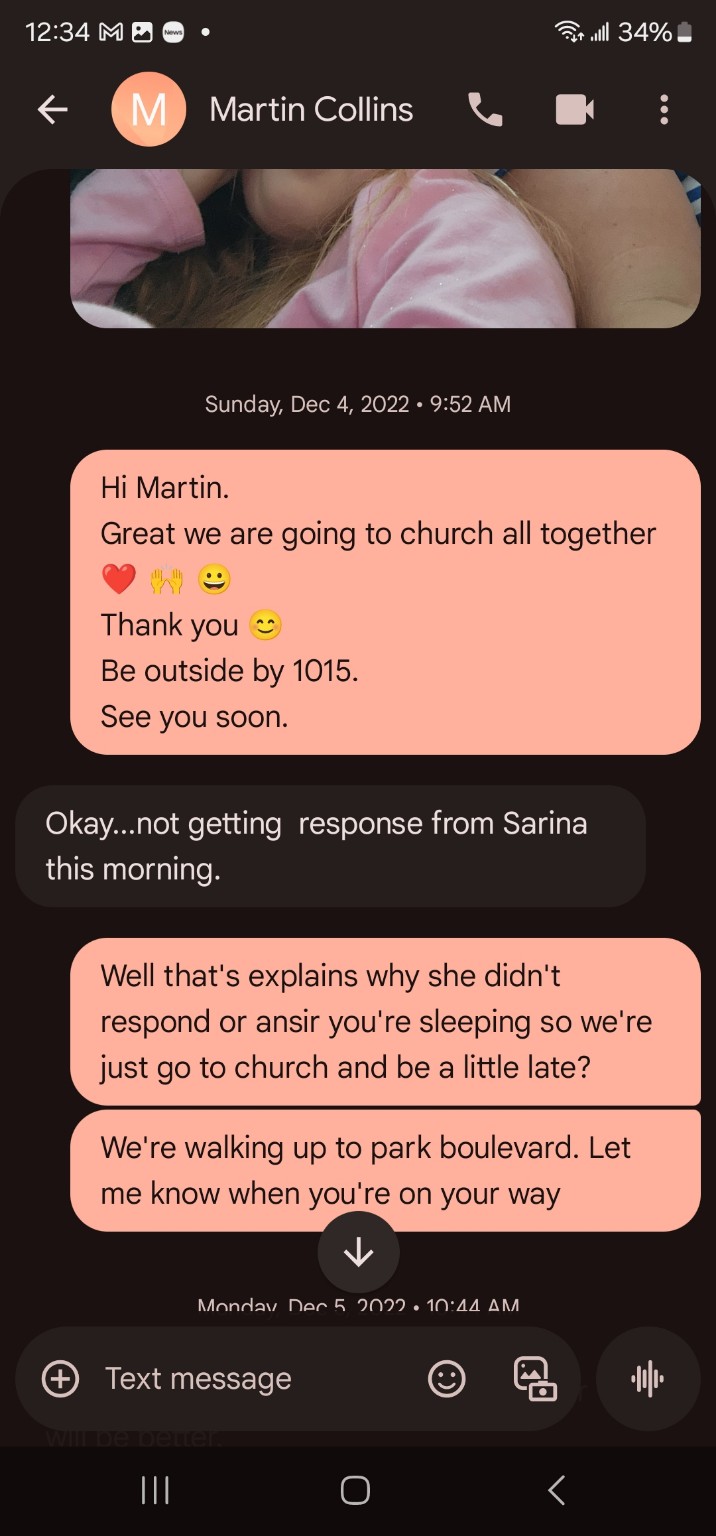This screenshot has width=716, height=1536.
Task: Open Martin Collins contact avatar
Action: click(x=148, y=110)
